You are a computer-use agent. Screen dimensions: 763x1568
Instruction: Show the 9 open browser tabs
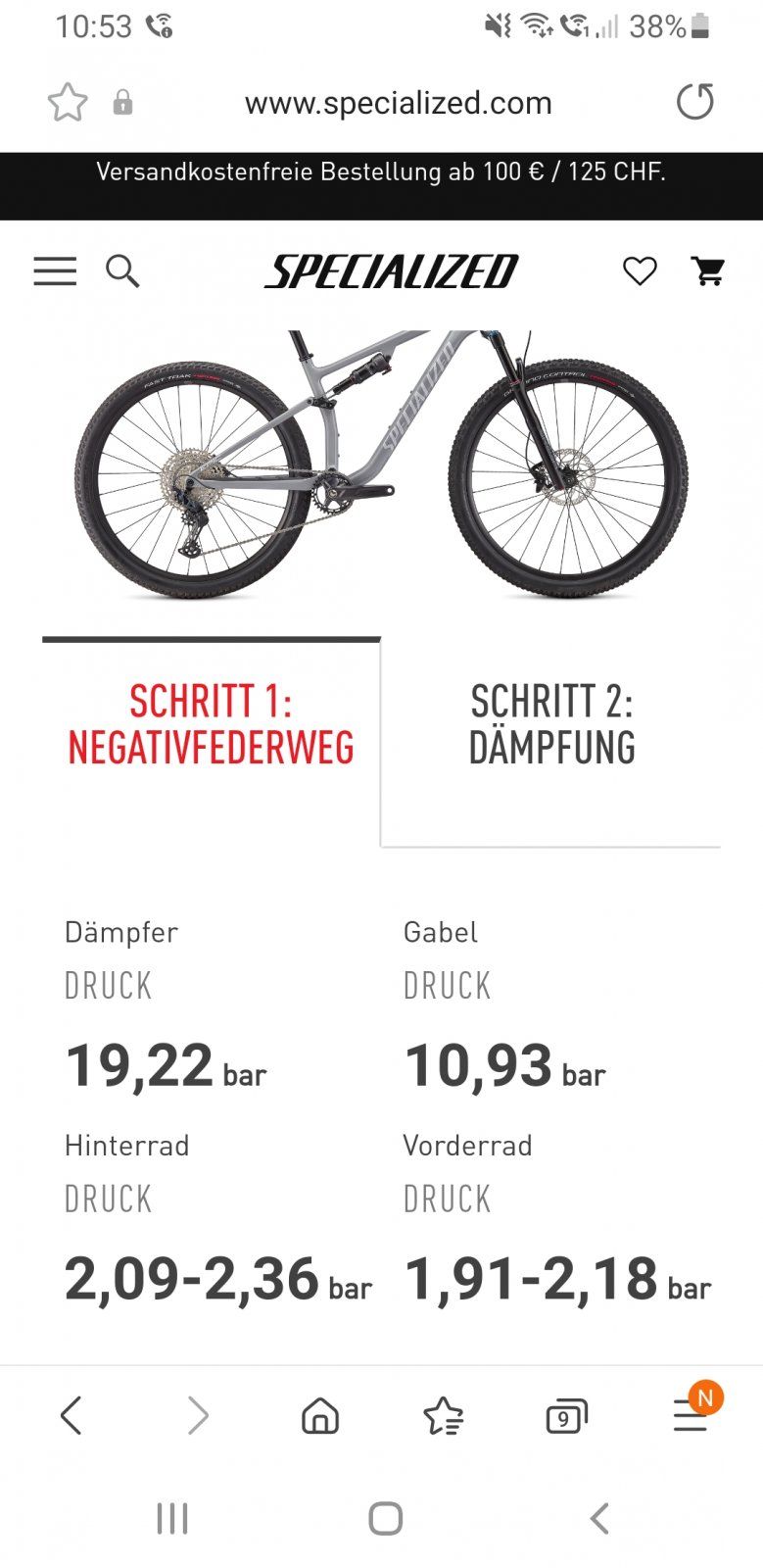pos(566,1415)
